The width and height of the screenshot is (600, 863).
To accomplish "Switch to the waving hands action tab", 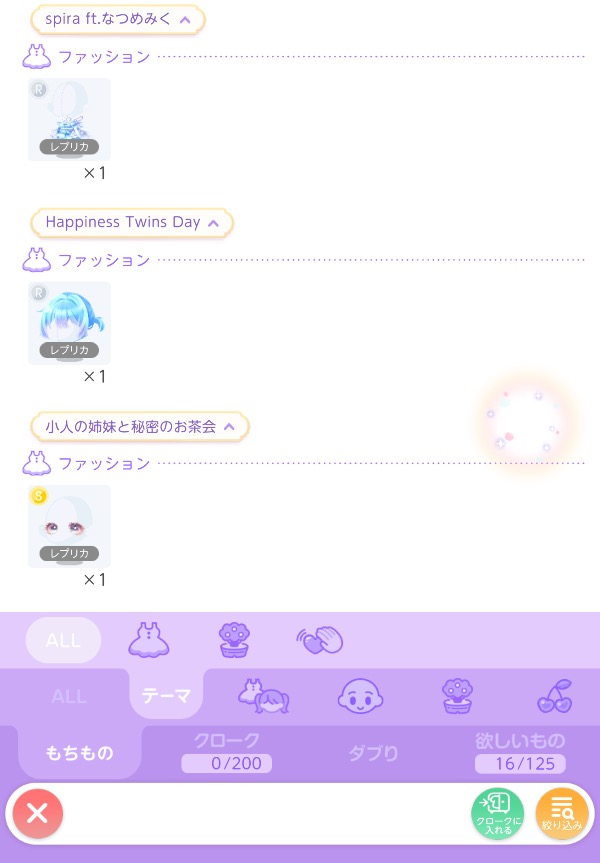I will [320, 639].
